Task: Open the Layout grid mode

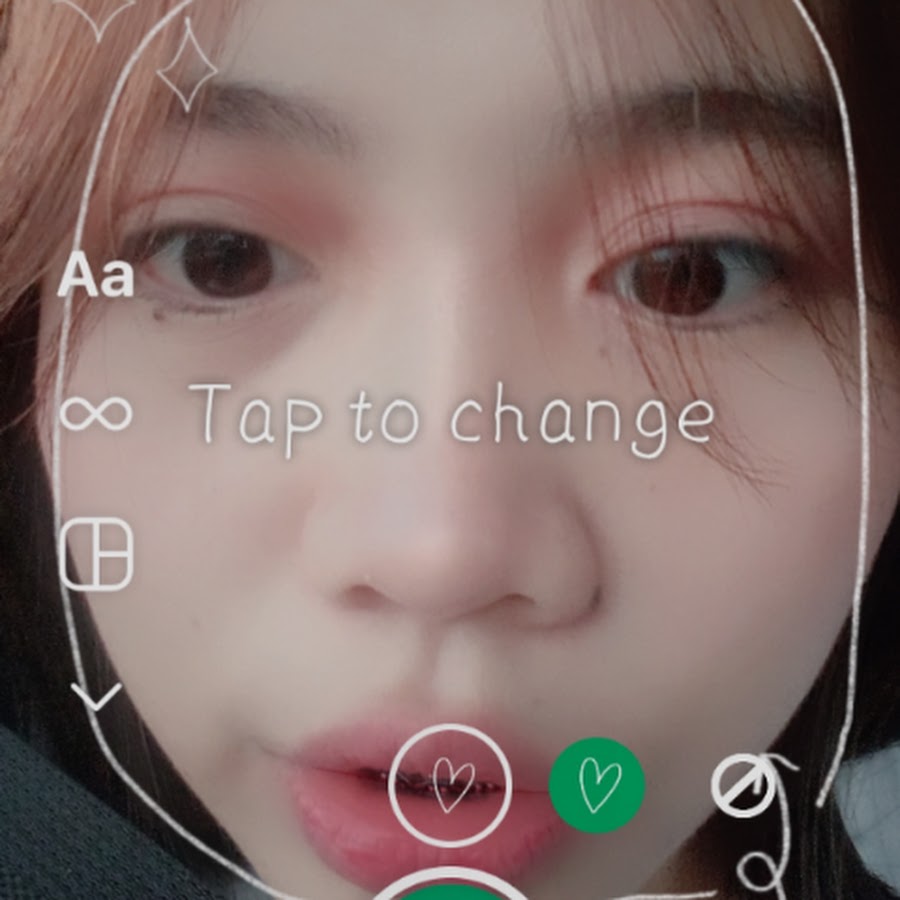Action: [x=97, y=553]
